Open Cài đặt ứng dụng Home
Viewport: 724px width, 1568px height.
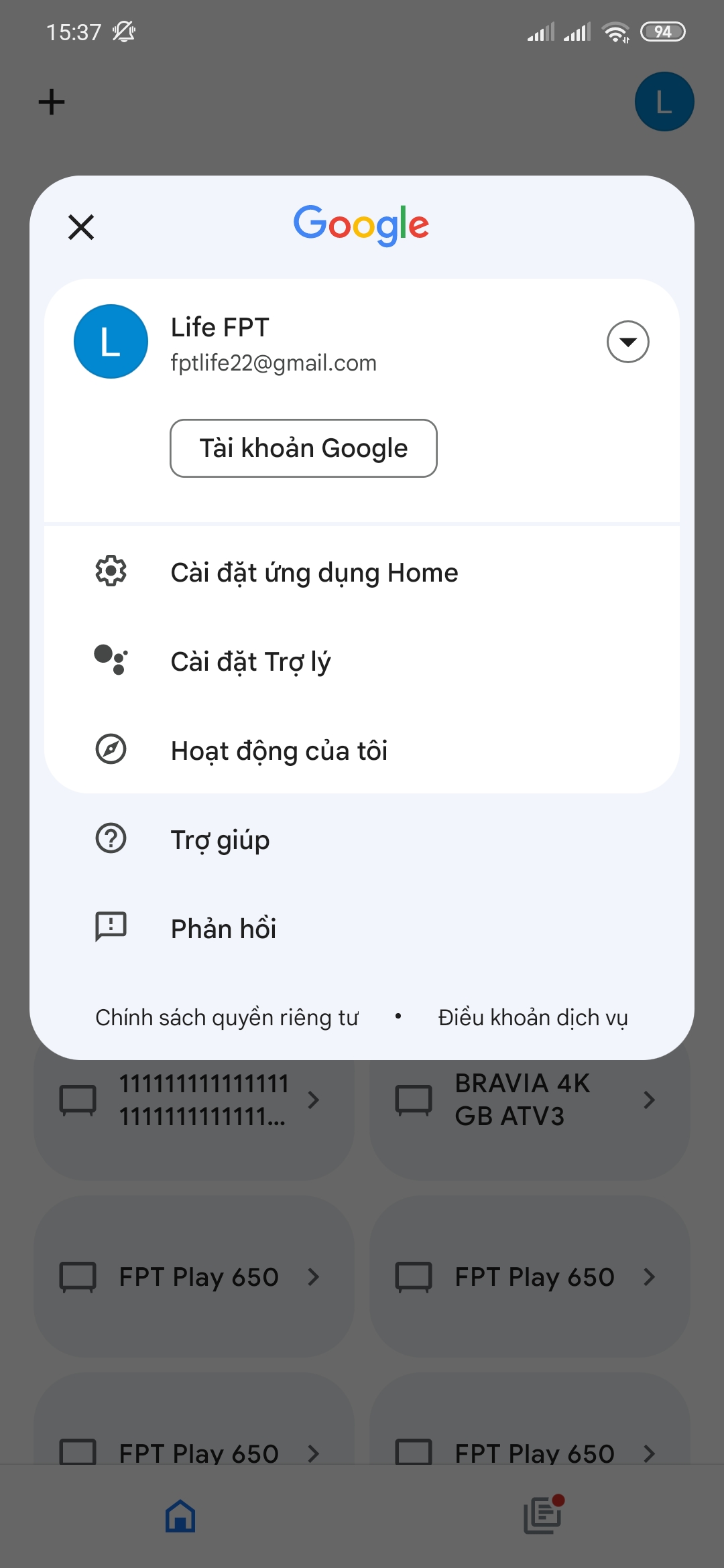[x=362, y=572]
